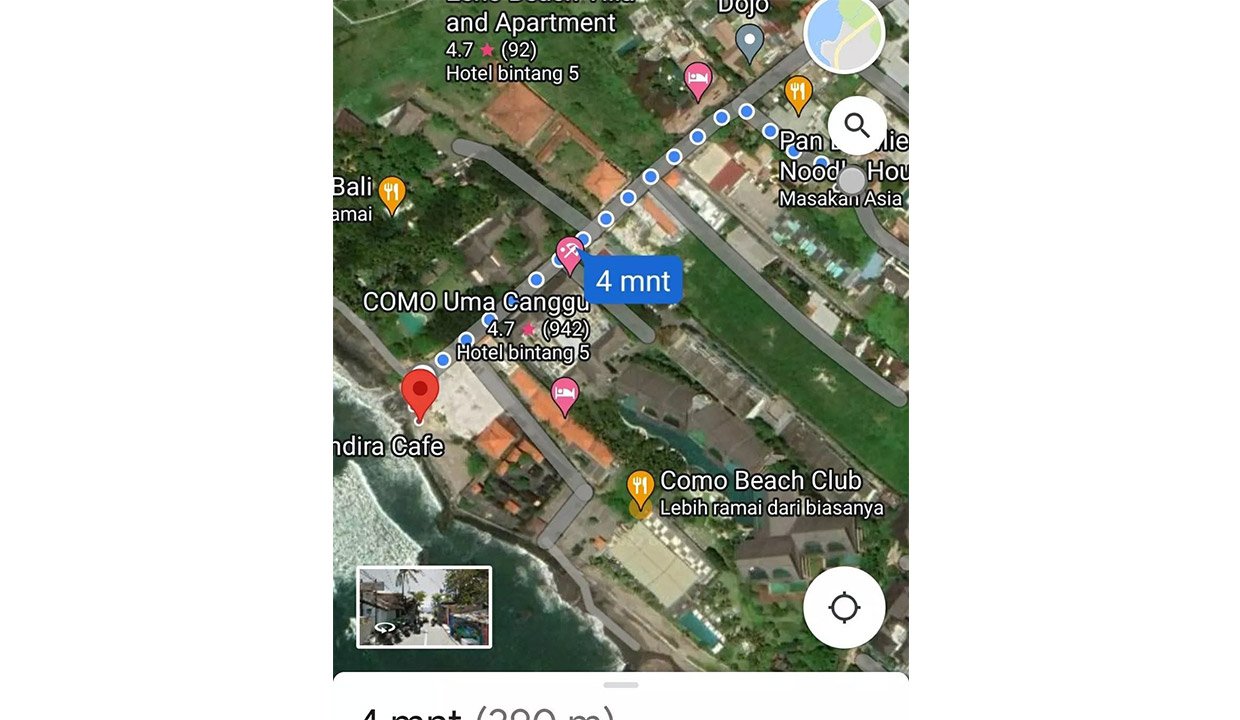Screen dimensions: 1240x720
Task: Tap the Dojo gray location pin
Action: click(x=749, y=42)
